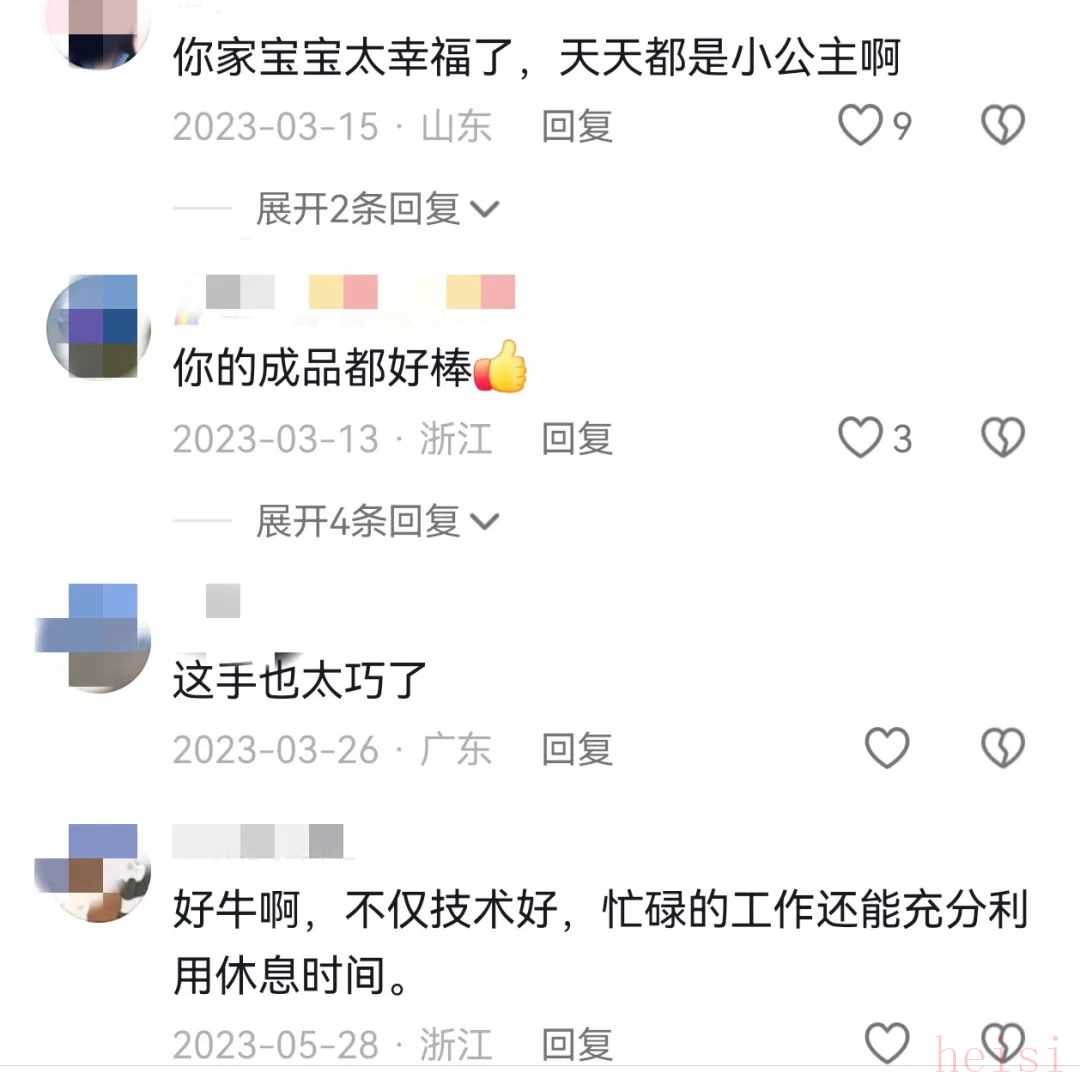Reply to the 2023-03-26 广东 comment
This screenshot has height=1085, width=1080.
click(576, 749)
